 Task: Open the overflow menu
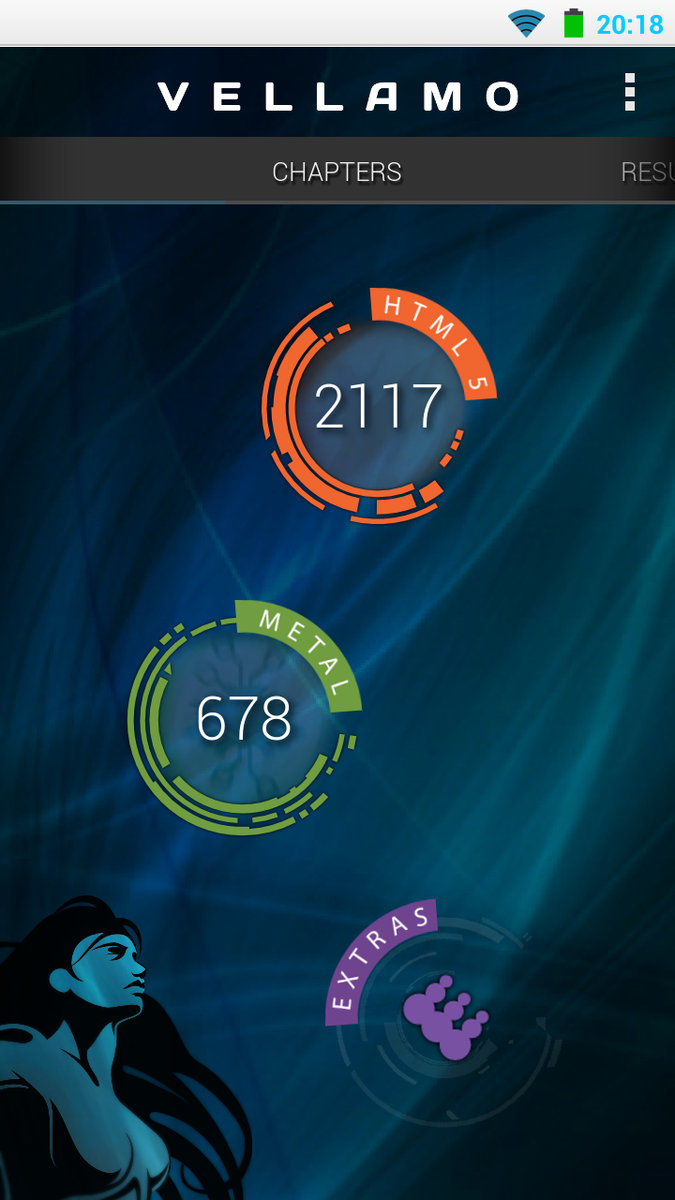pyautogui.click(x=629, y=92)
